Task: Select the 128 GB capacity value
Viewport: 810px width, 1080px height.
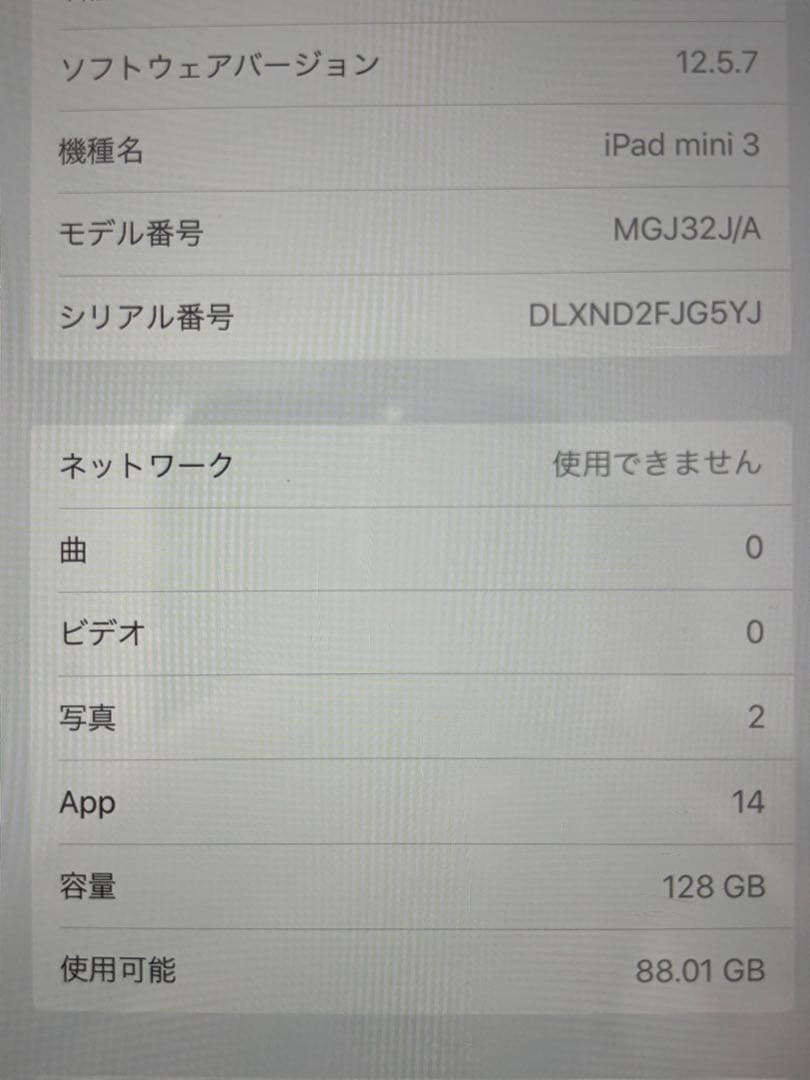Action: click(713, 883)
